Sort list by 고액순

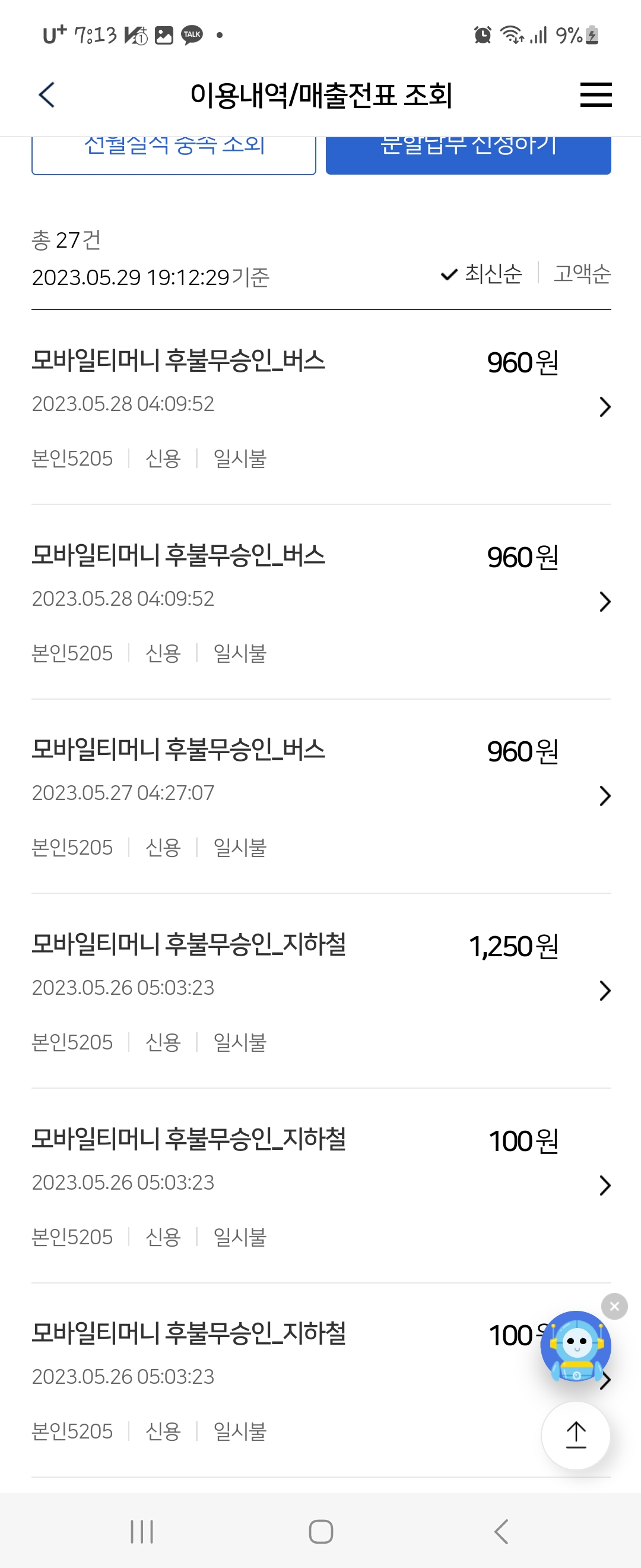click(582, 274)
